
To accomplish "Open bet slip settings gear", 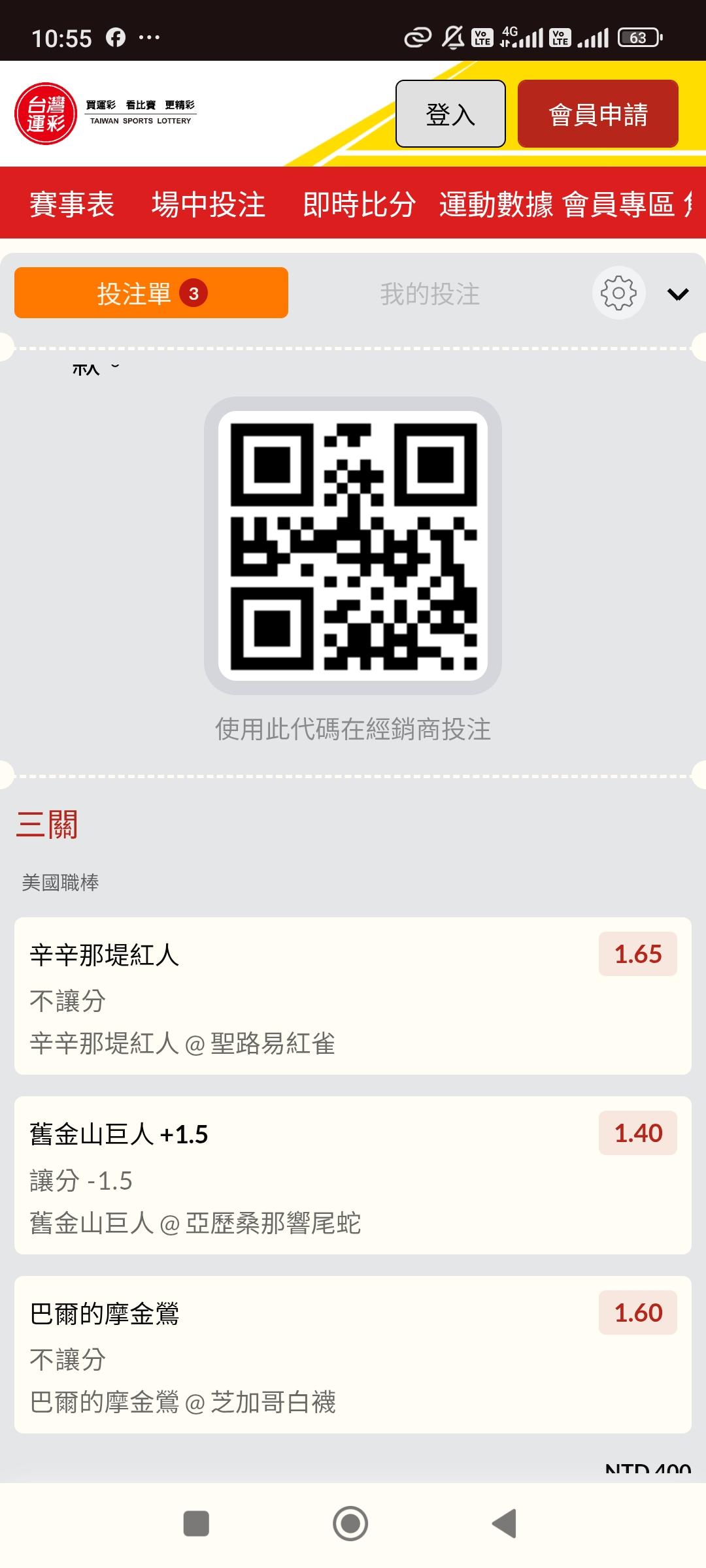I will pos(618,293).
